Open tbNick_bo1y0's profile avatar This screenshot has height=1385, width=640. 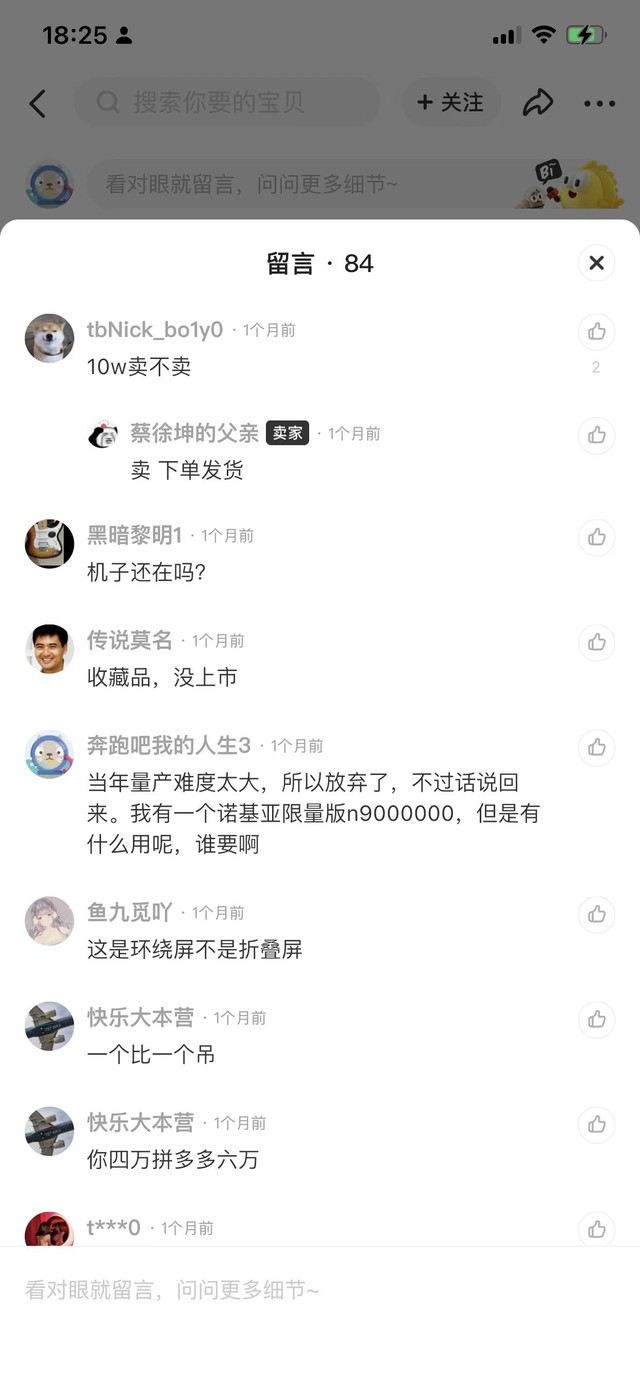click(x=49, y=338)
